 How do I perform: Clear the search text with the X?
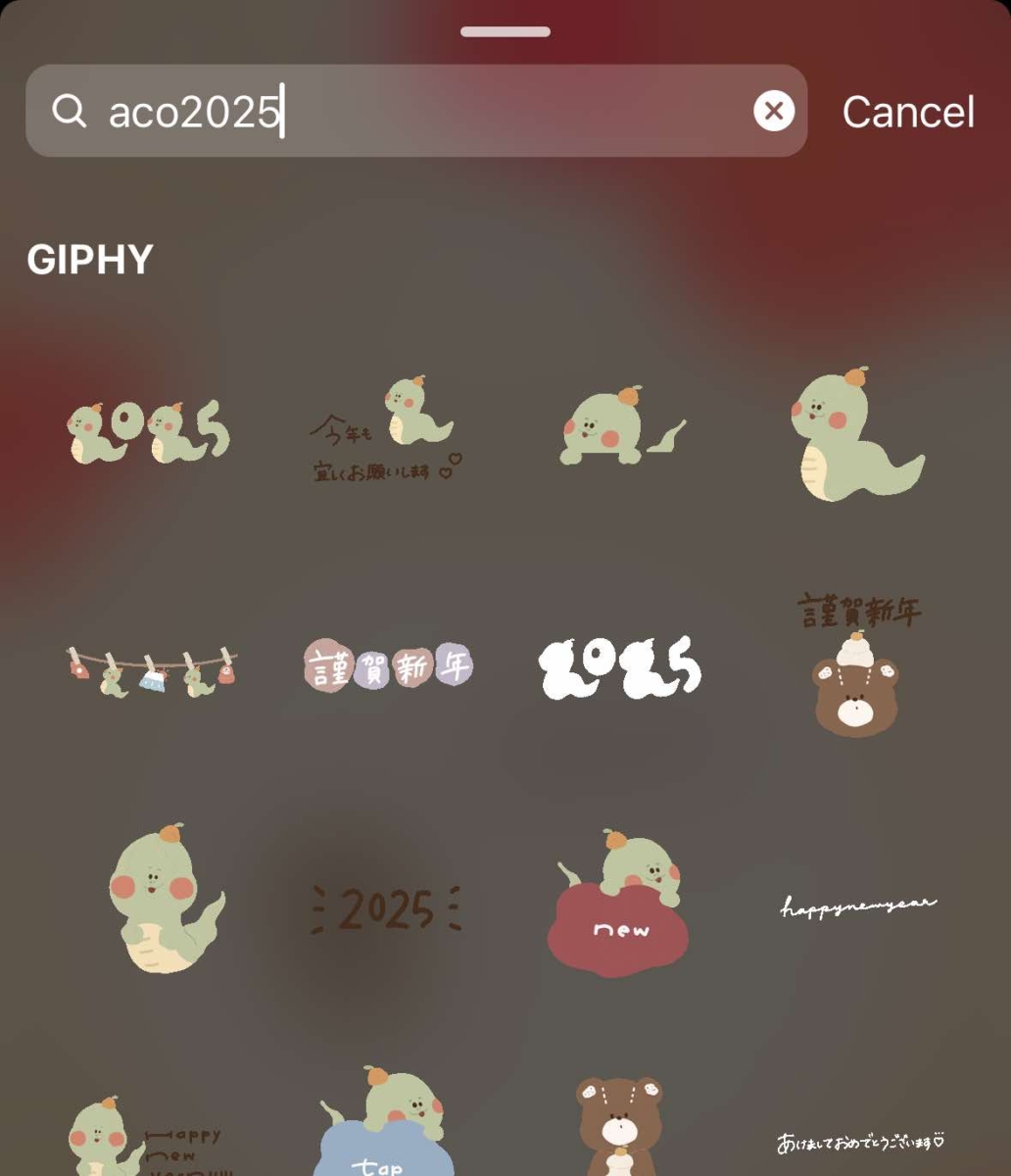coord(774,112)
